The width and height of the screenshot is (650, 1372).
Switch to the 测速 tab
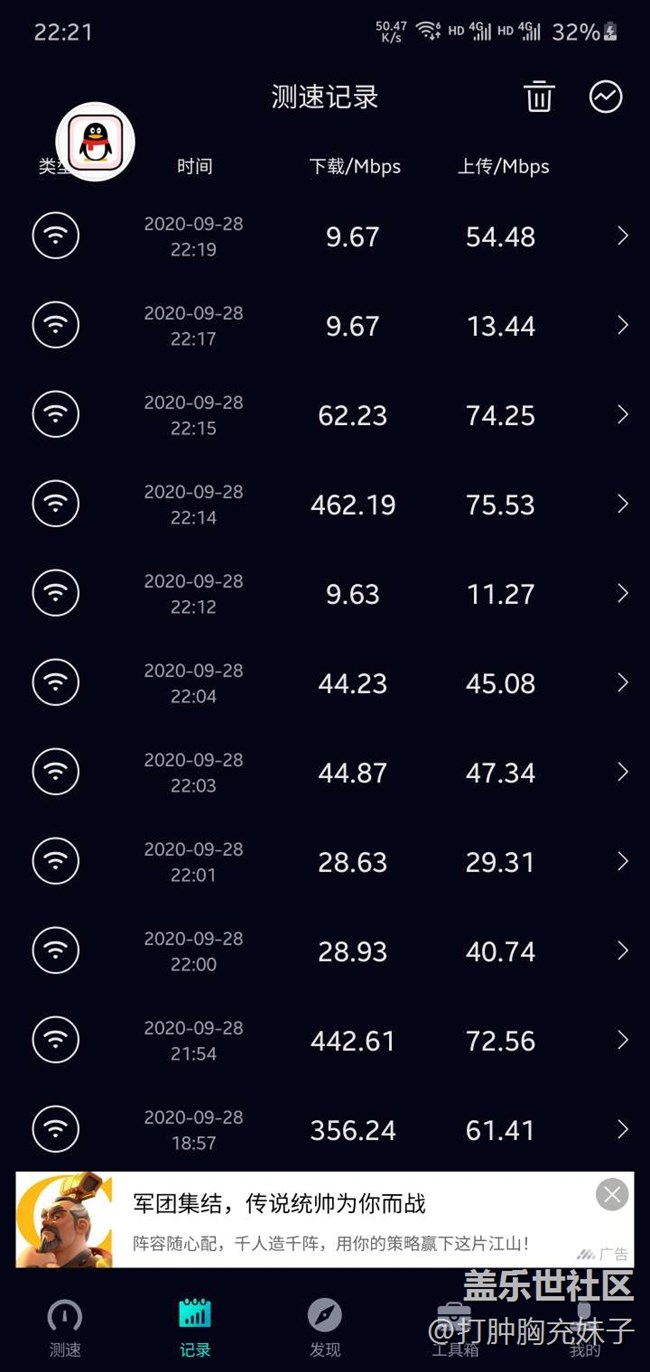tap(65, 1328)
